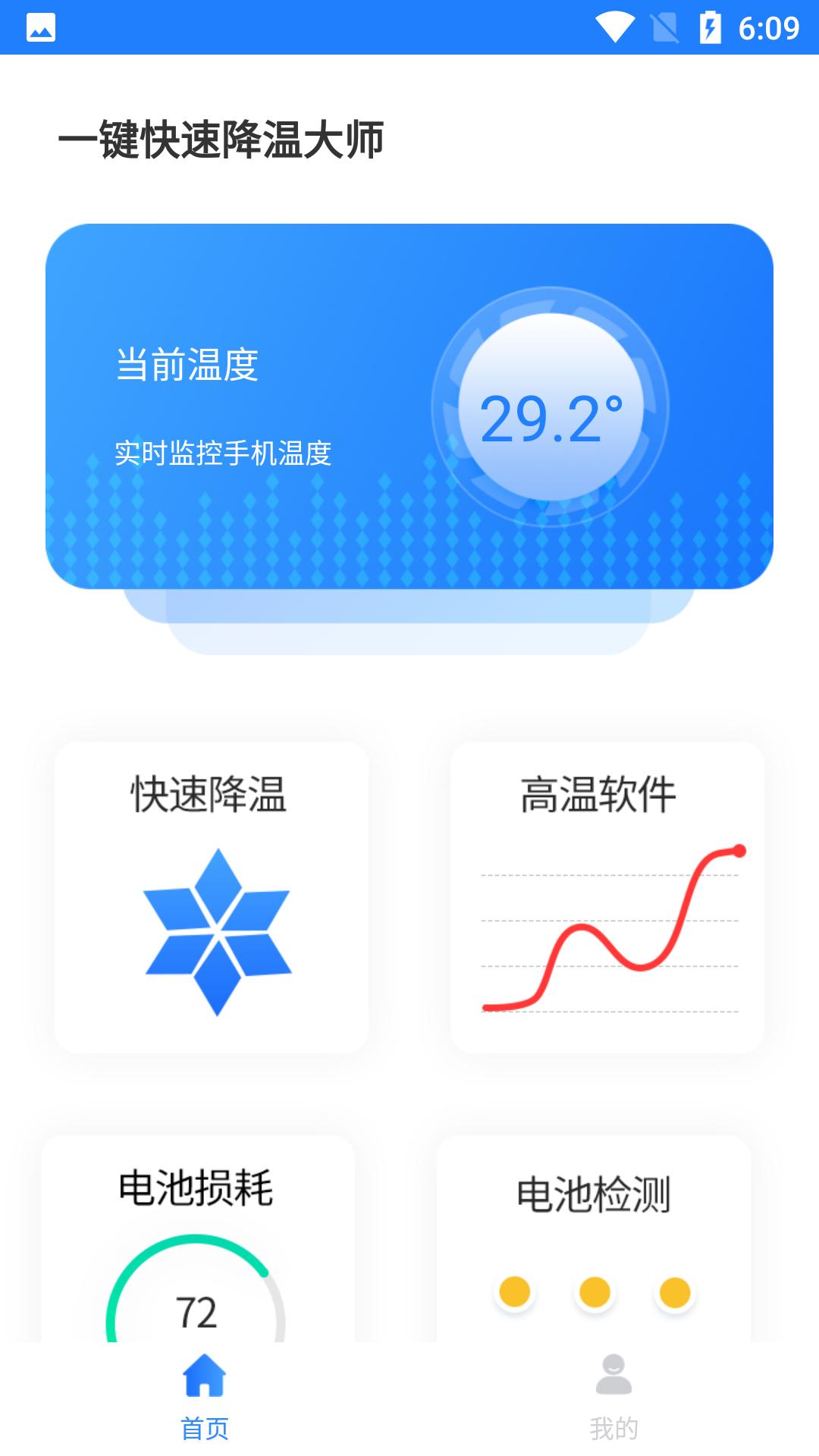Open the 电池检测 card
This screenshot has width=819, height=1456.
click(594, 1240)
